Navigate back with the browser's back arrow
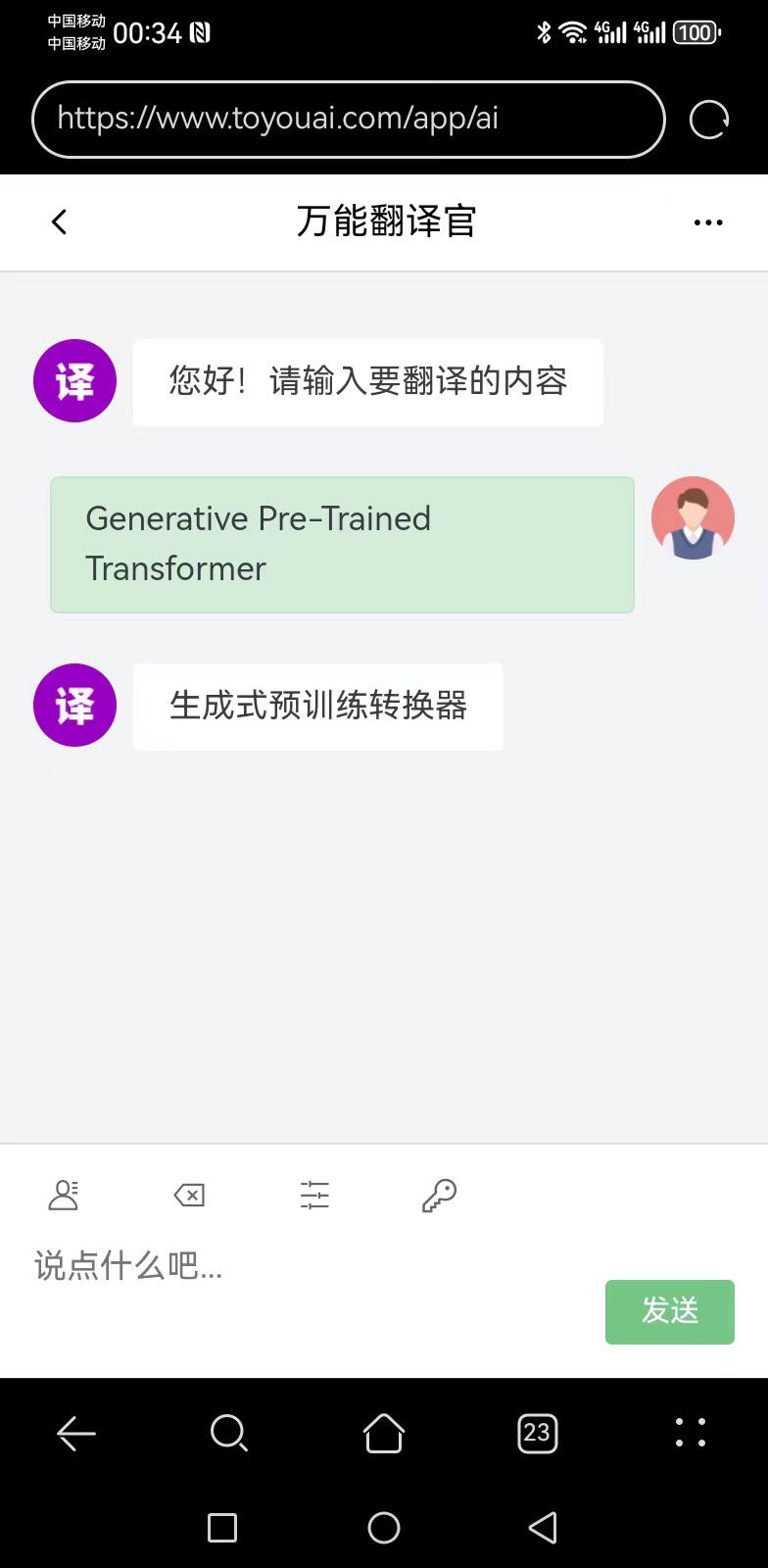 76,1434
